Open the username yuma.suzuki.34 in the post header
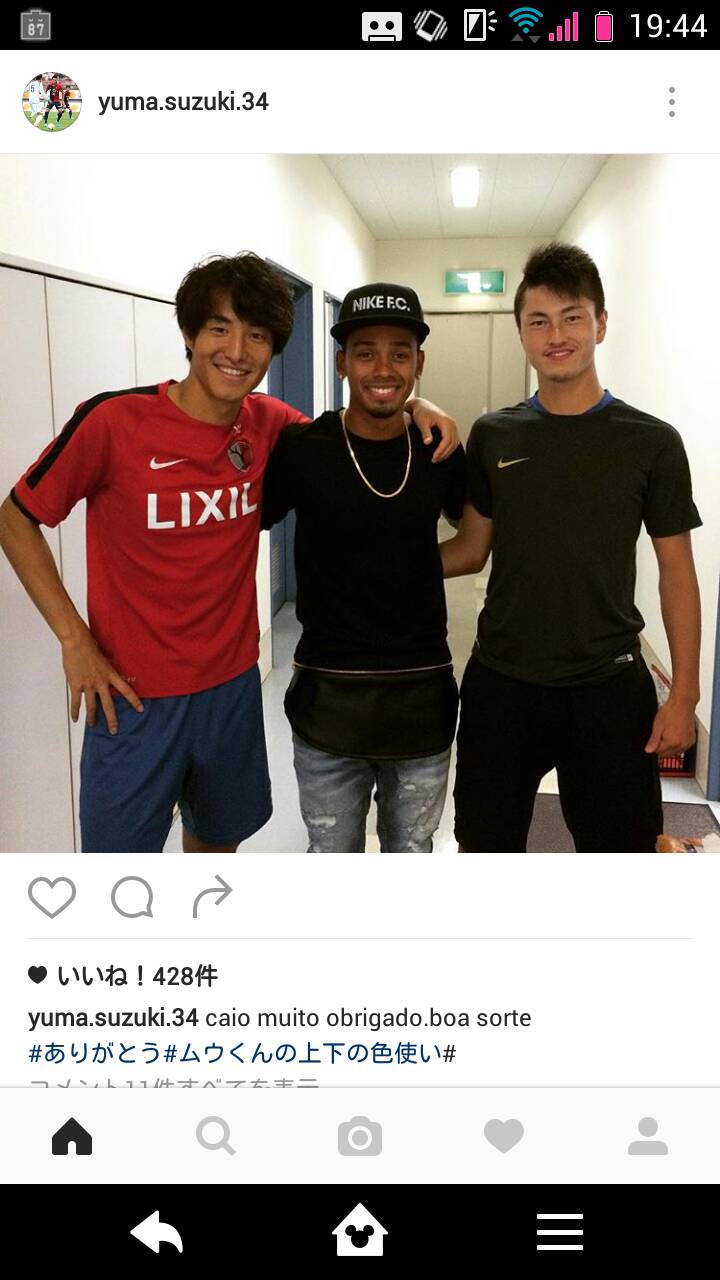The image size is (720, 1280). [x=183, y=102]
